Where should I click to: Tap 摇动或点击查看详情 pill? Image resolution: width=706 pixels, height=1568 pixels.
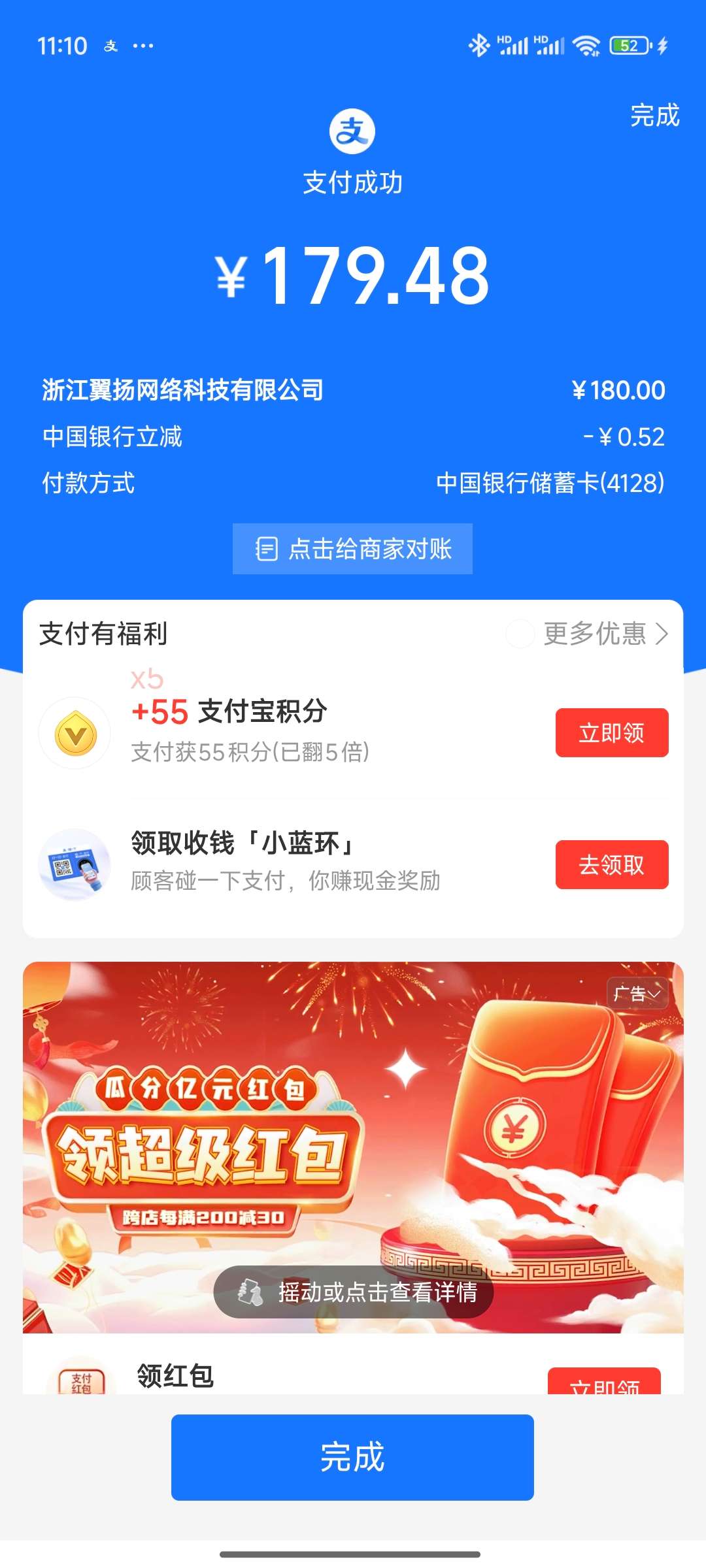pos(353,1292)
